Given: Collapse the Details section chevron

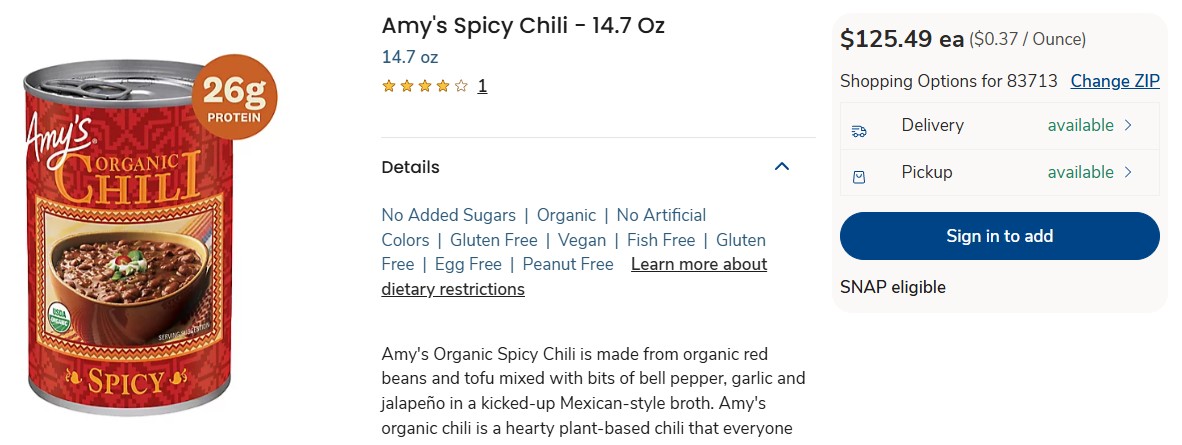Looking at the screenshot, I should (x=782, y=167).
